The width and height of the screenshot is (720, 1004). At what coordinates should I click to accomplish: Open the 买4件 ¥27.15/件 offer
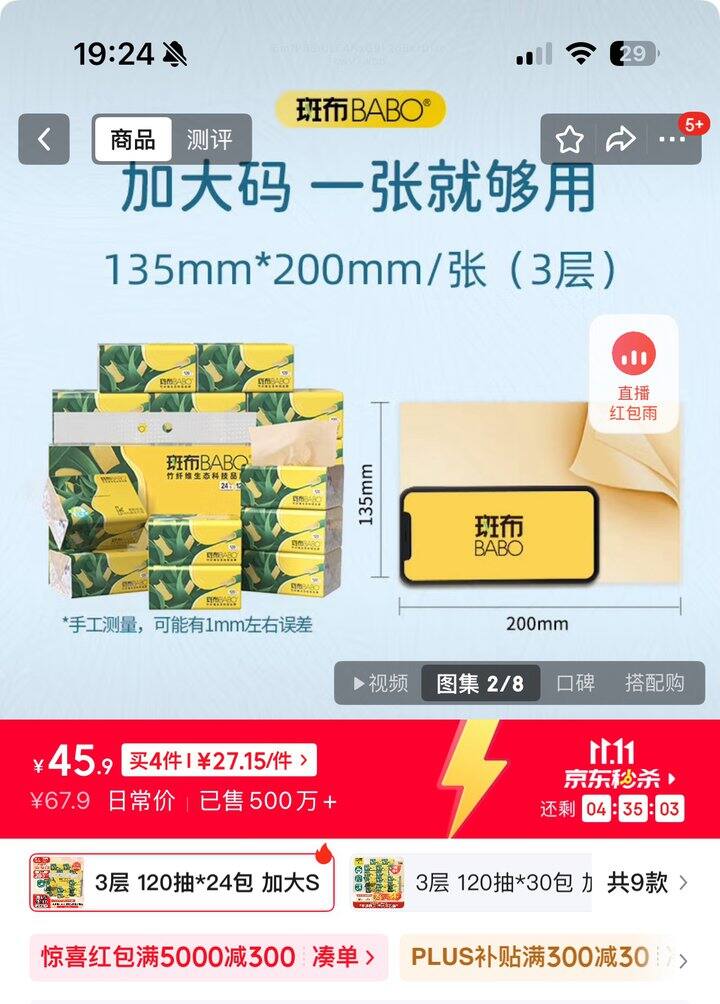coord(218,761)
